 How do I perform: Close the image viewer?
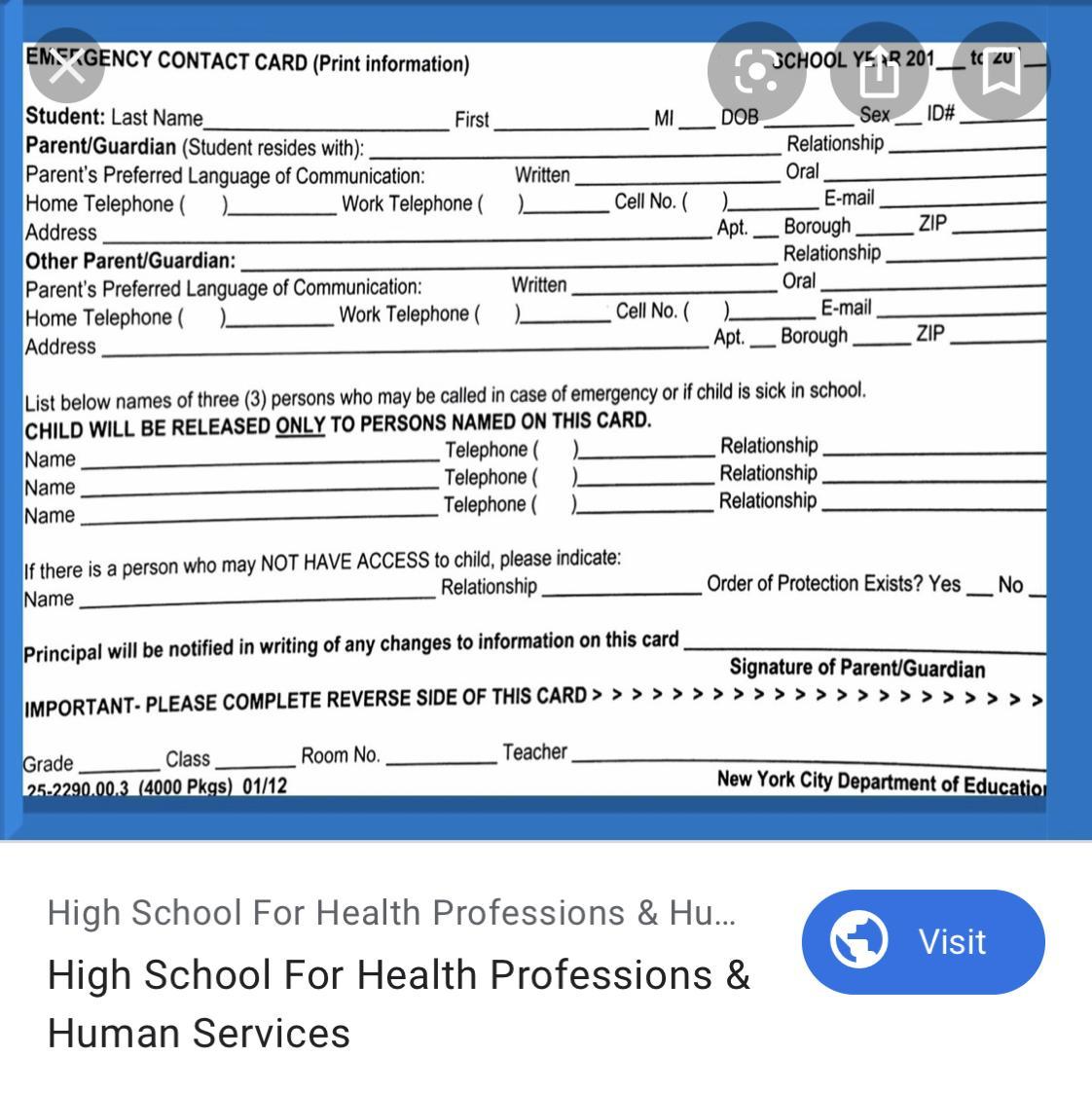(x=66, y=69)
